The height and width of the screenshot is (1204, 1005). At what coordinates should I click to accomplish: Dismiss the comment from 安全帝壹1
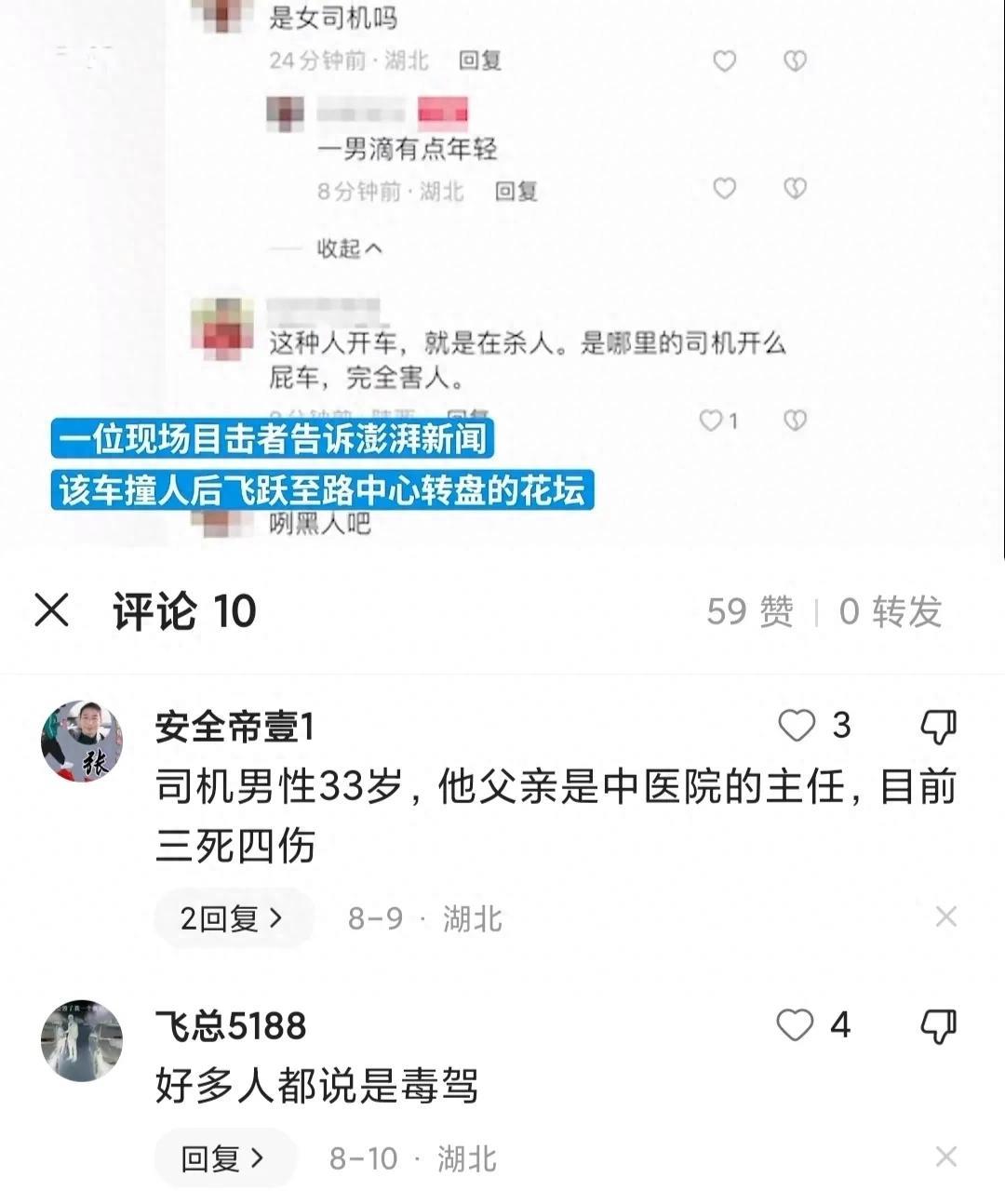click(x=945, y=917)
